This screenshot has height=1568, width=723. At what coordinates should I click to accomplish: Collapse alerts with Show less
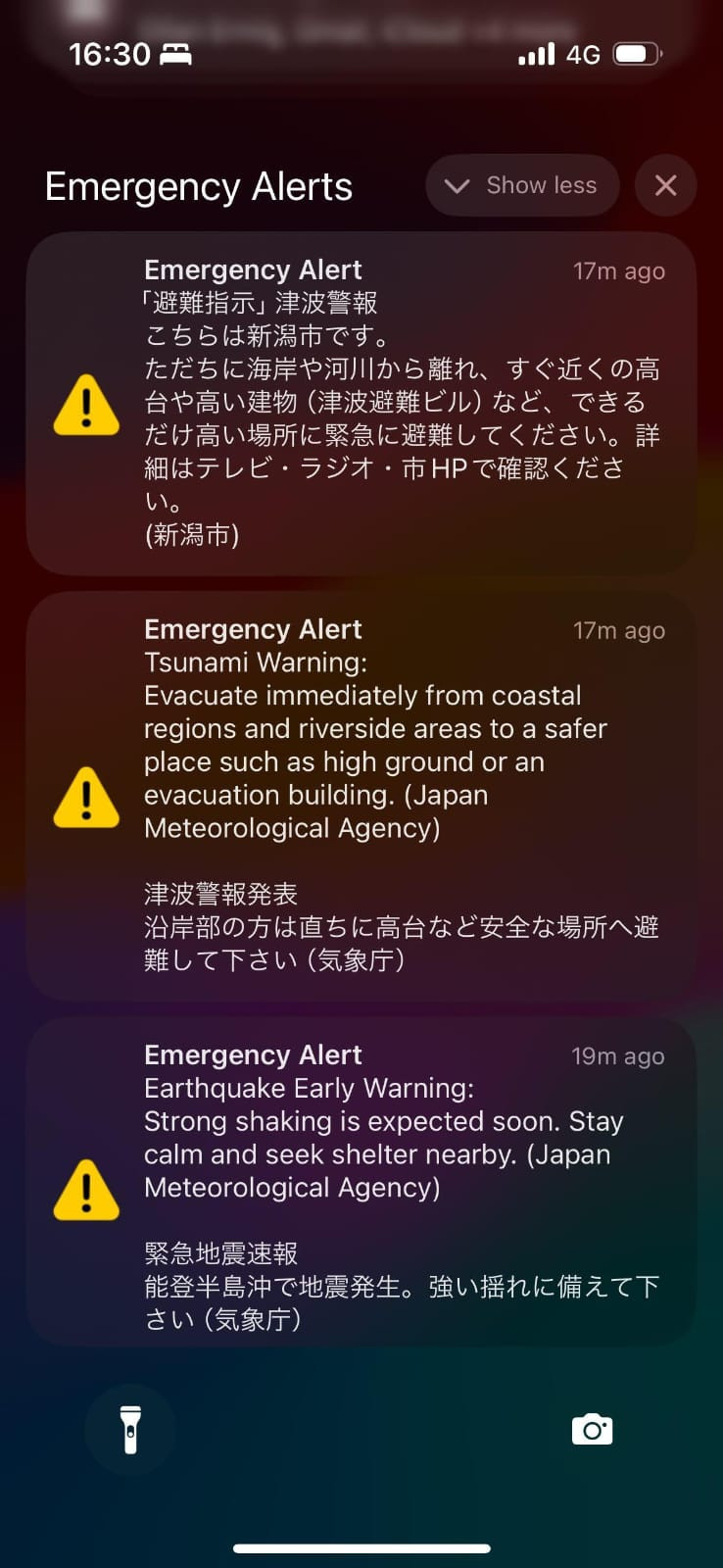click(x=522, y=185)
